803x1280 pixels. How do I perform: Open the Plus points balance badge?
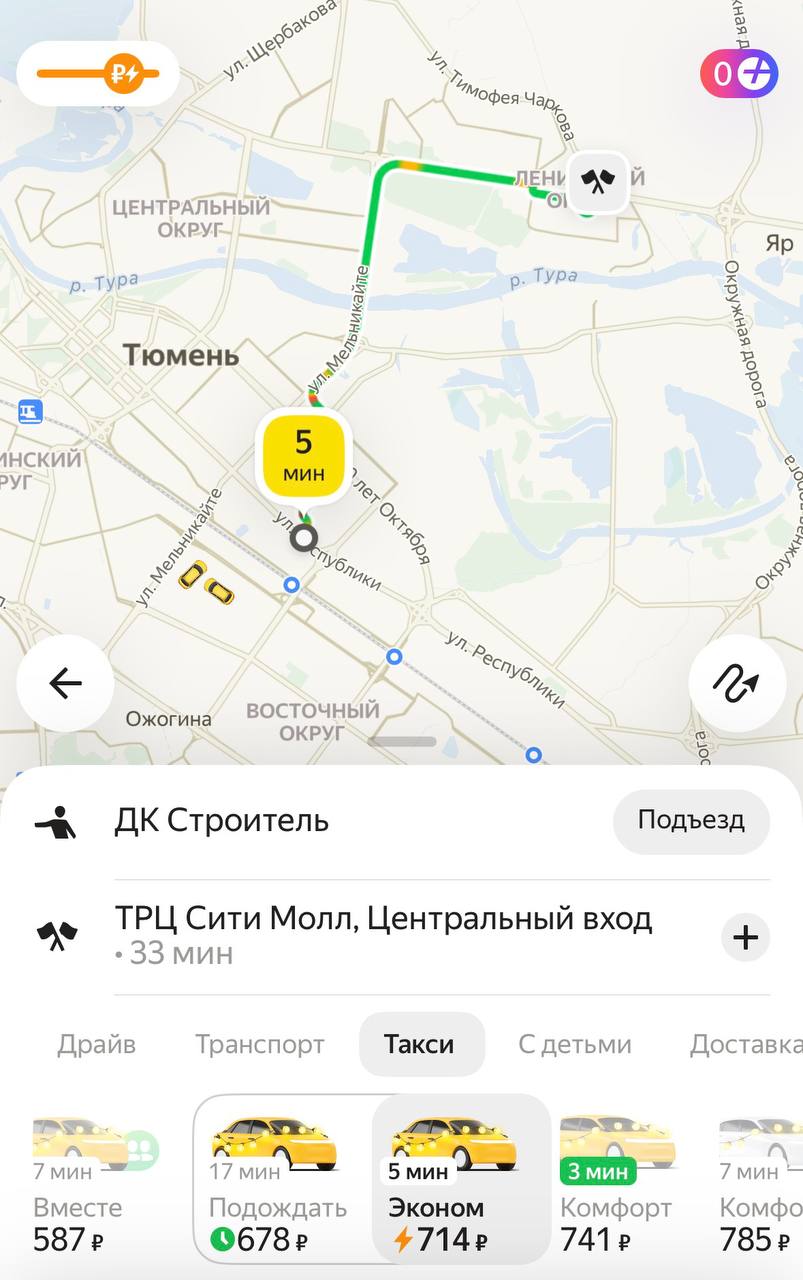pos(739,73)
